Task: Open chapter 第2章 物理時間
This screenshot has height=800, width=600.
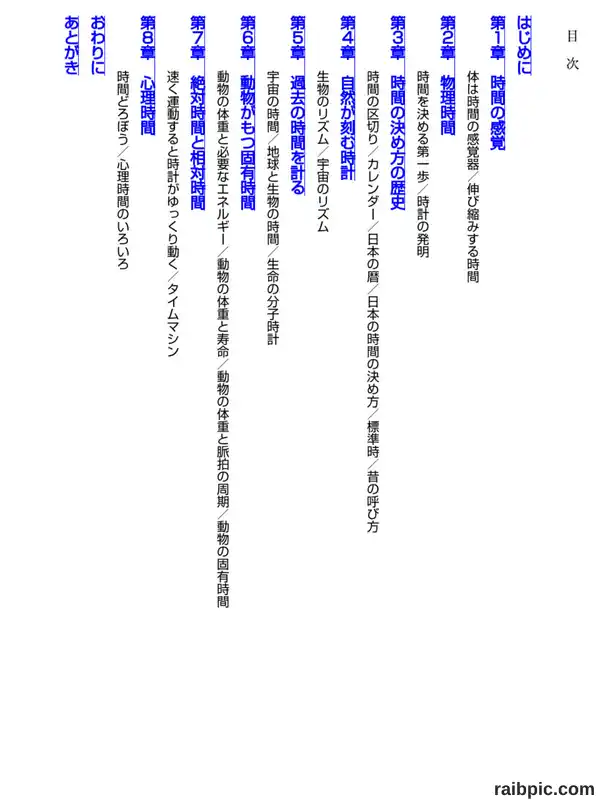Action: (x=447, y=75)
